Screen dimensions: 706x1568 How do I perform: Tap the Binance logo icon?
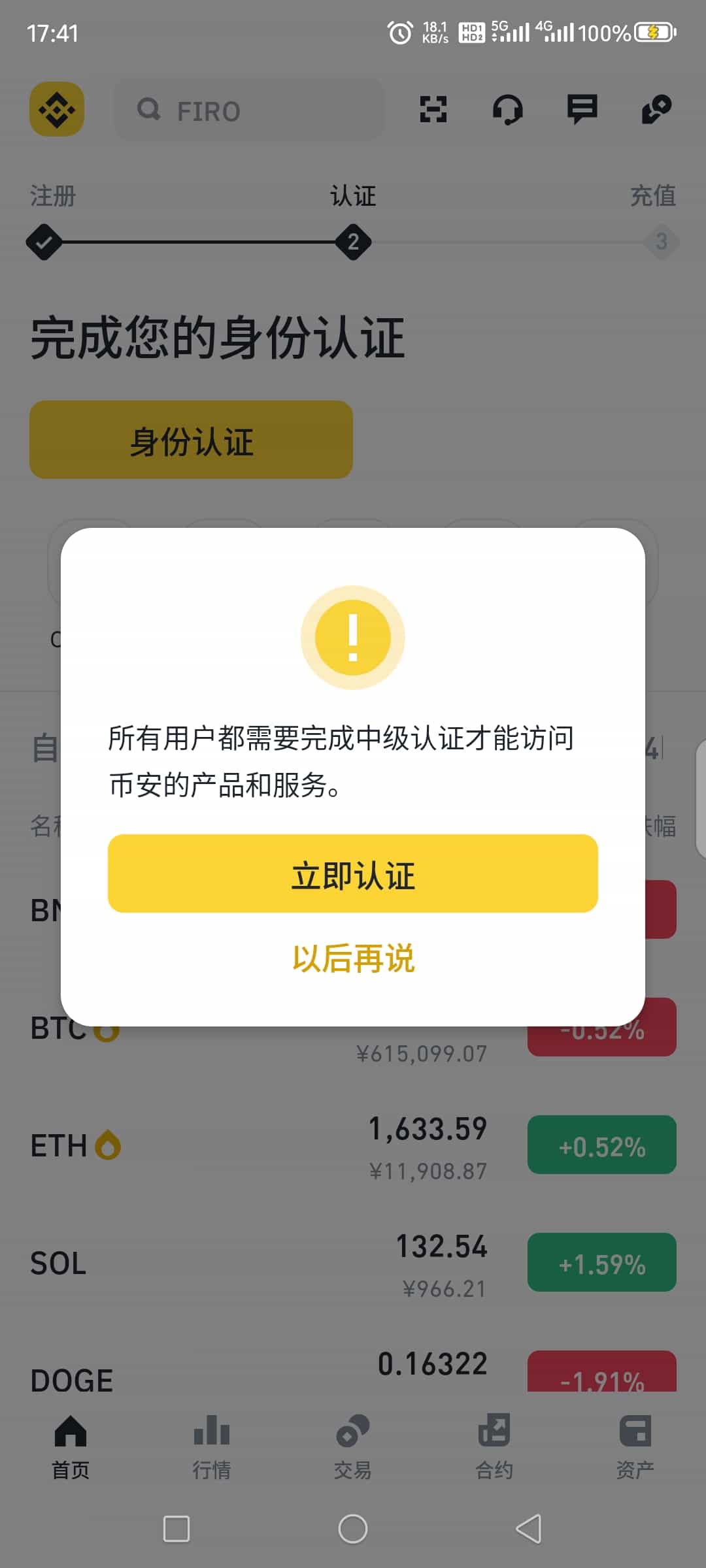56,109
